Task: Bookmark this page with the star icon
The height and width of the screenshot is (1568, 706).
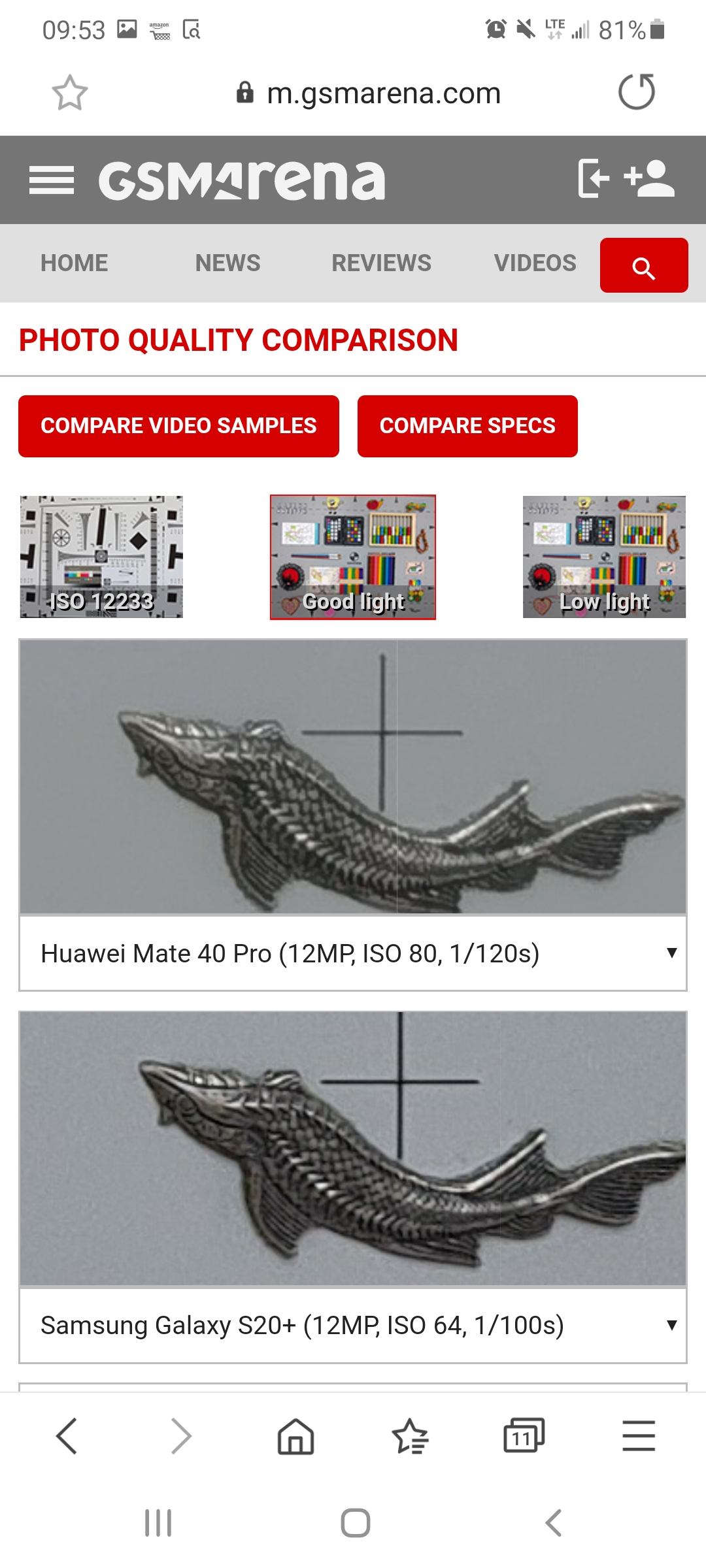Action: (70, 93)
